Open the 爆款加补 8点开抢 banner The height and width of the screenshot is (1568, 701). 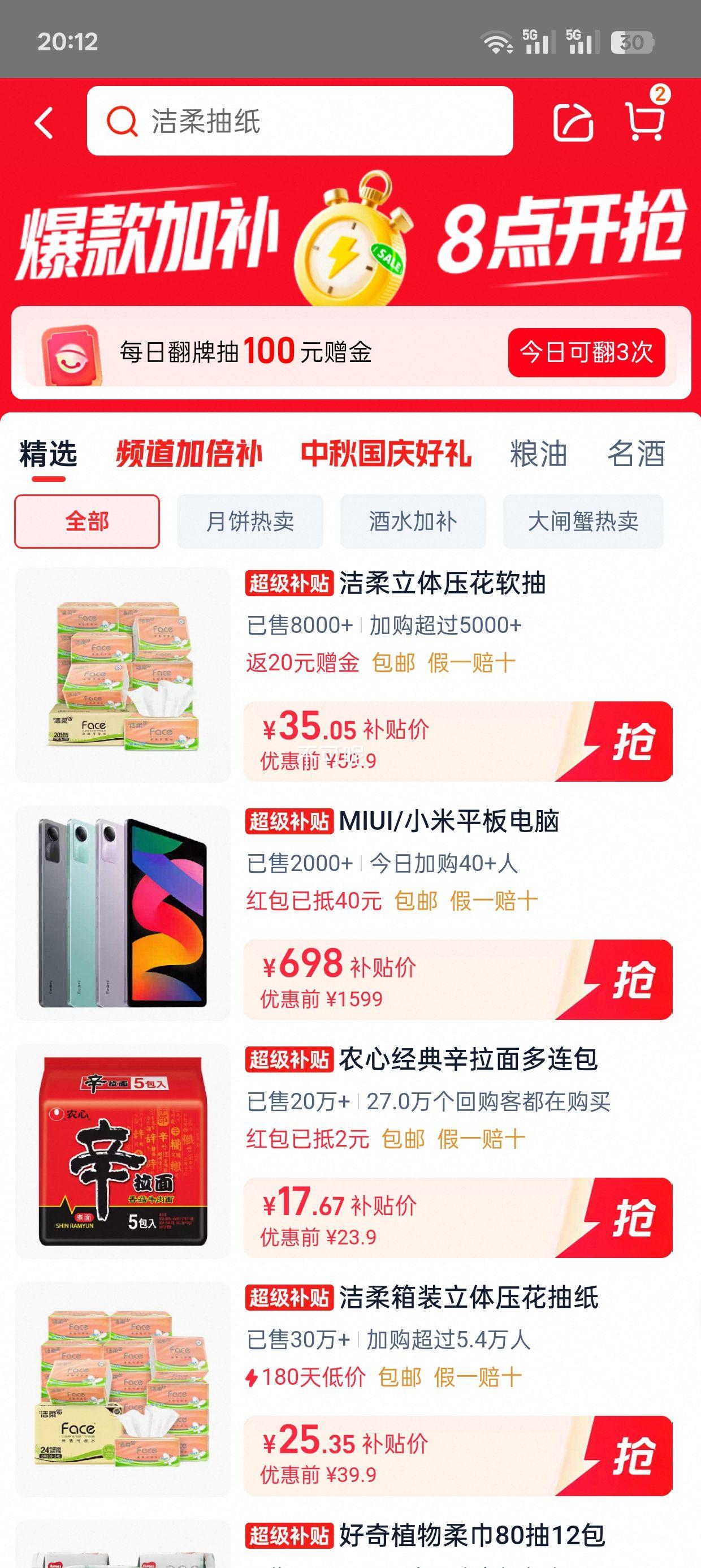click(350, 238)
